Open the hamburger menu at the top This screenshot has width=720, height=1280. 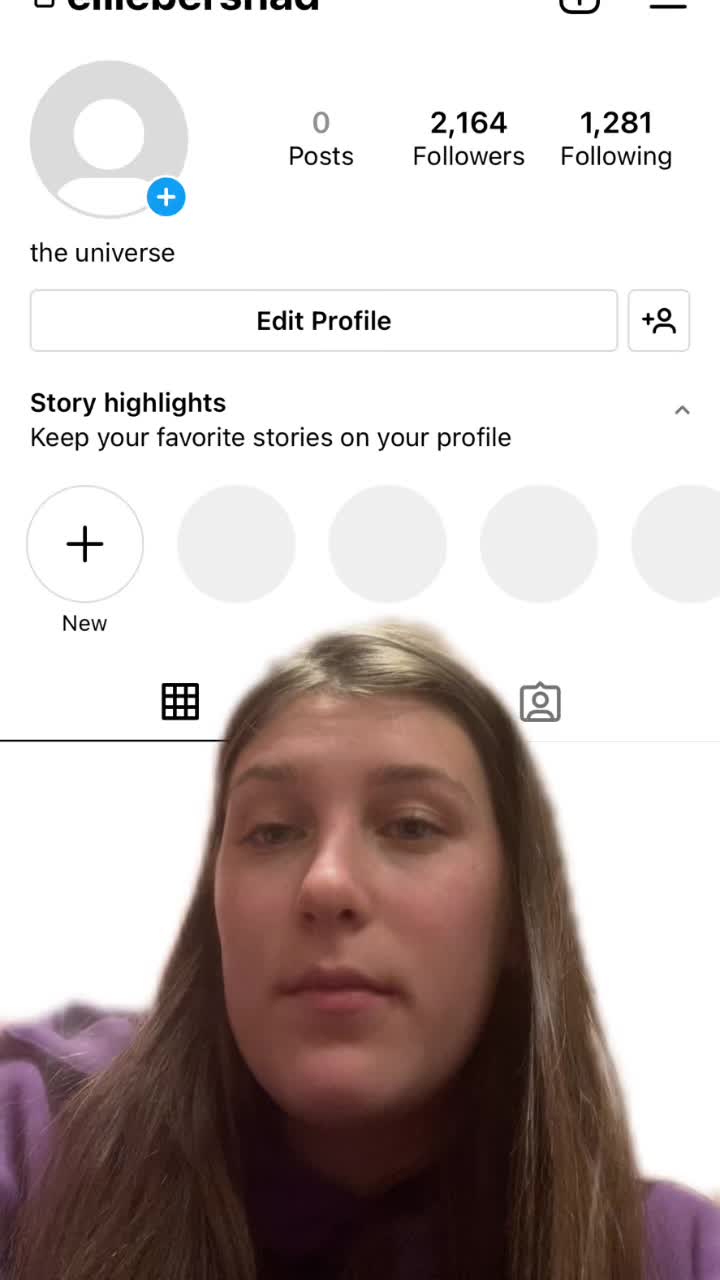pos(668,4)
